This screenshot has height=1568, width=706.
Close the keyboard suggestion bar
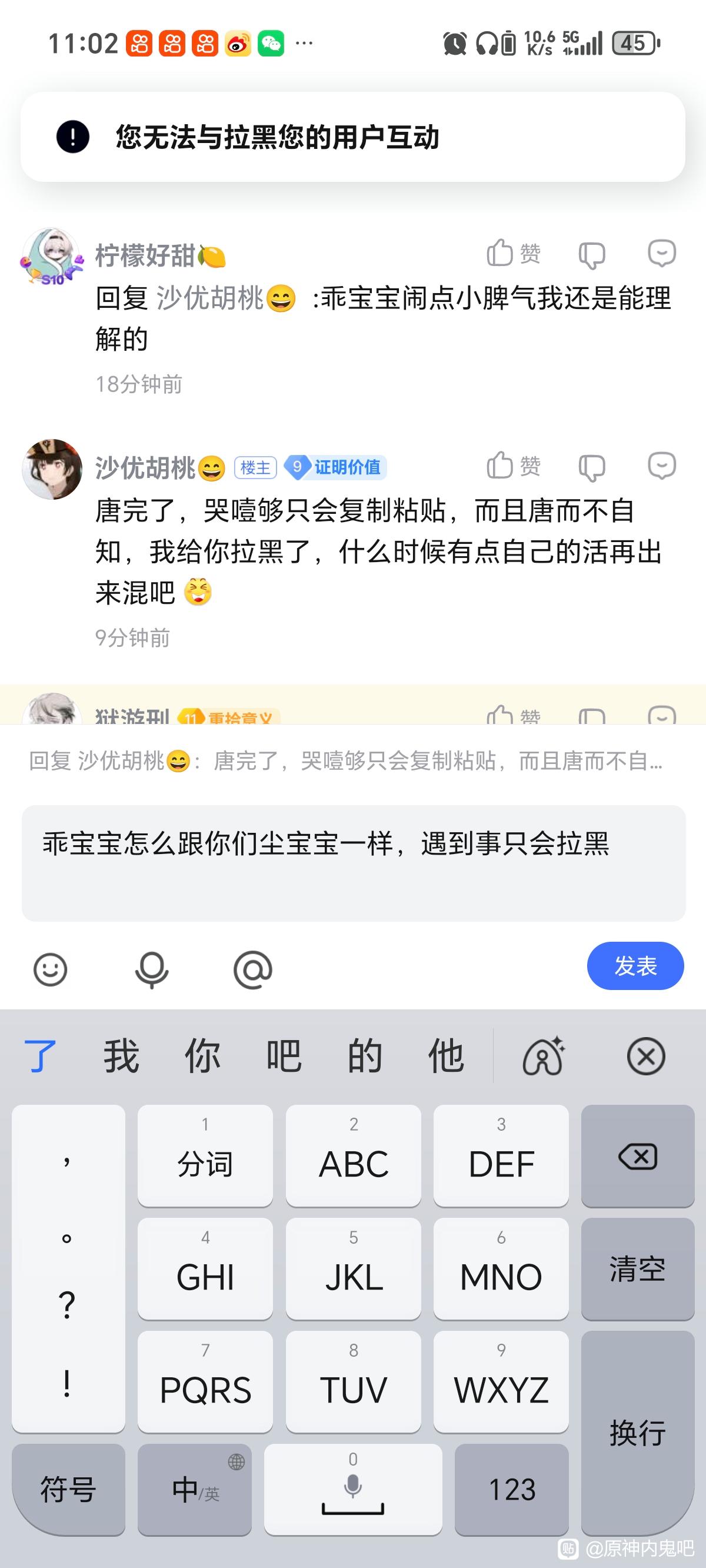click(646, 1056)
